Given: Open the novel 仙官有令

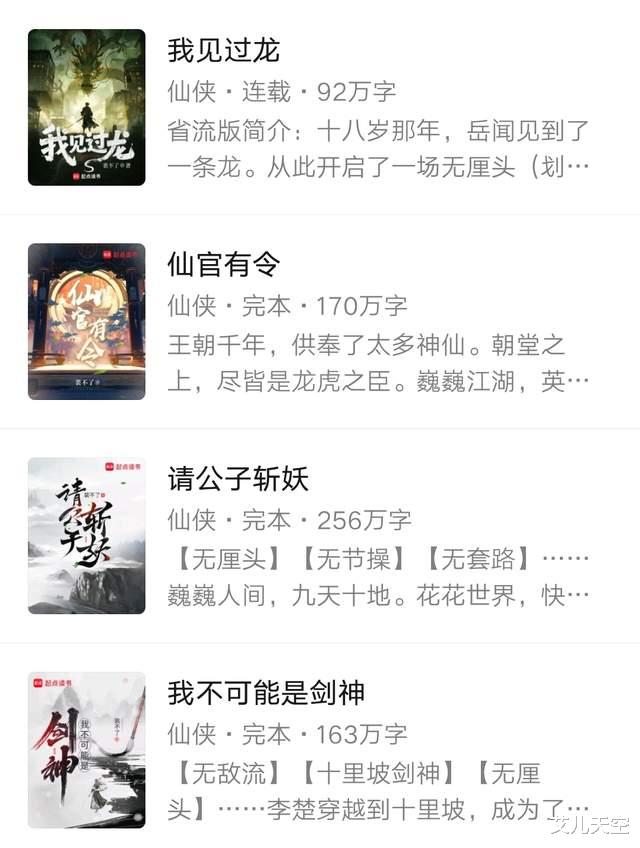Looking at the screenshot, I should [x=224, y=265].
